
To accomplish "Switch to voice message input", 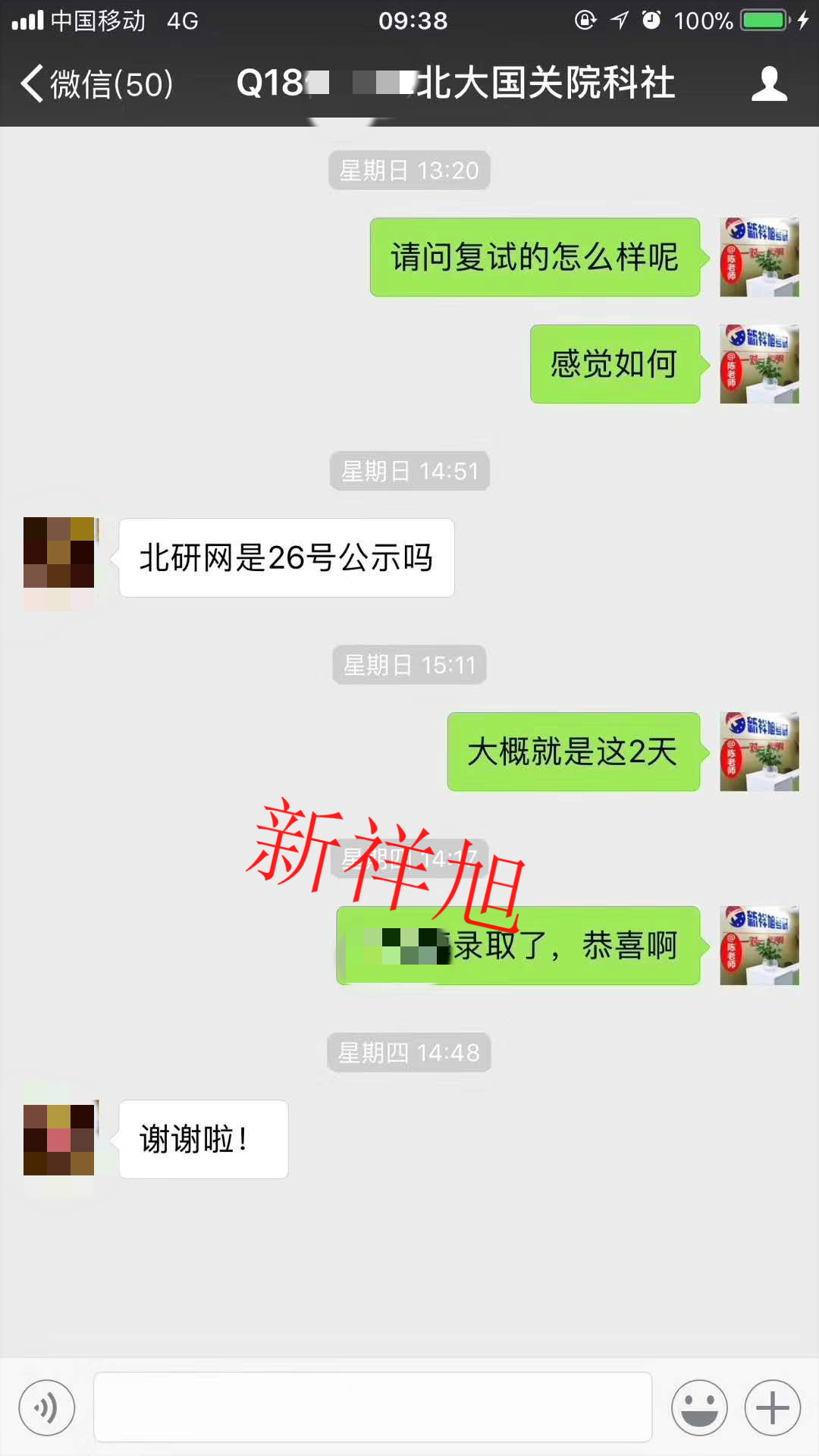I will tap(47, 1408).
